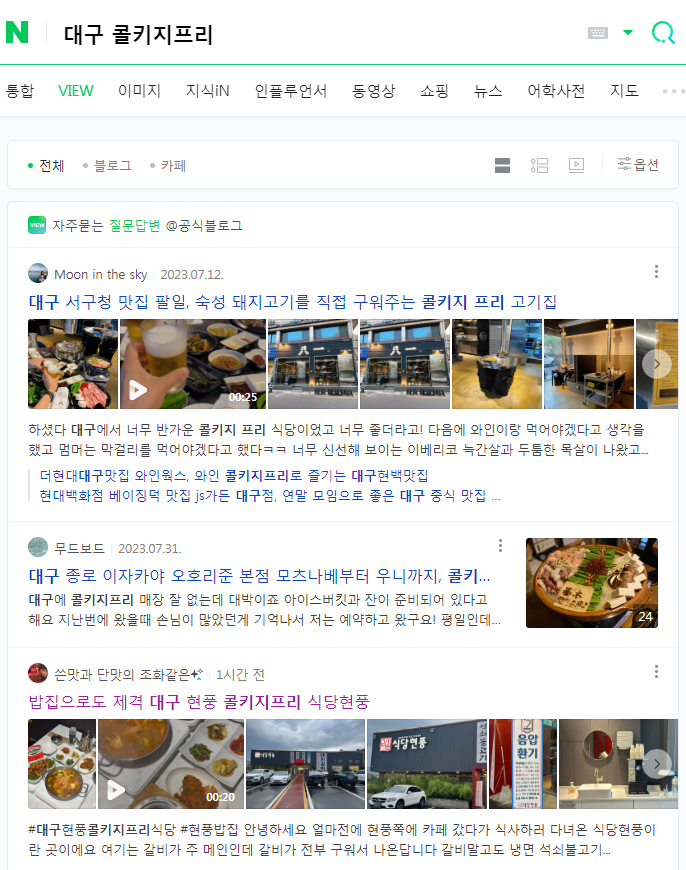
Task: Switch to the 이미지 tab
Action: 139,91
